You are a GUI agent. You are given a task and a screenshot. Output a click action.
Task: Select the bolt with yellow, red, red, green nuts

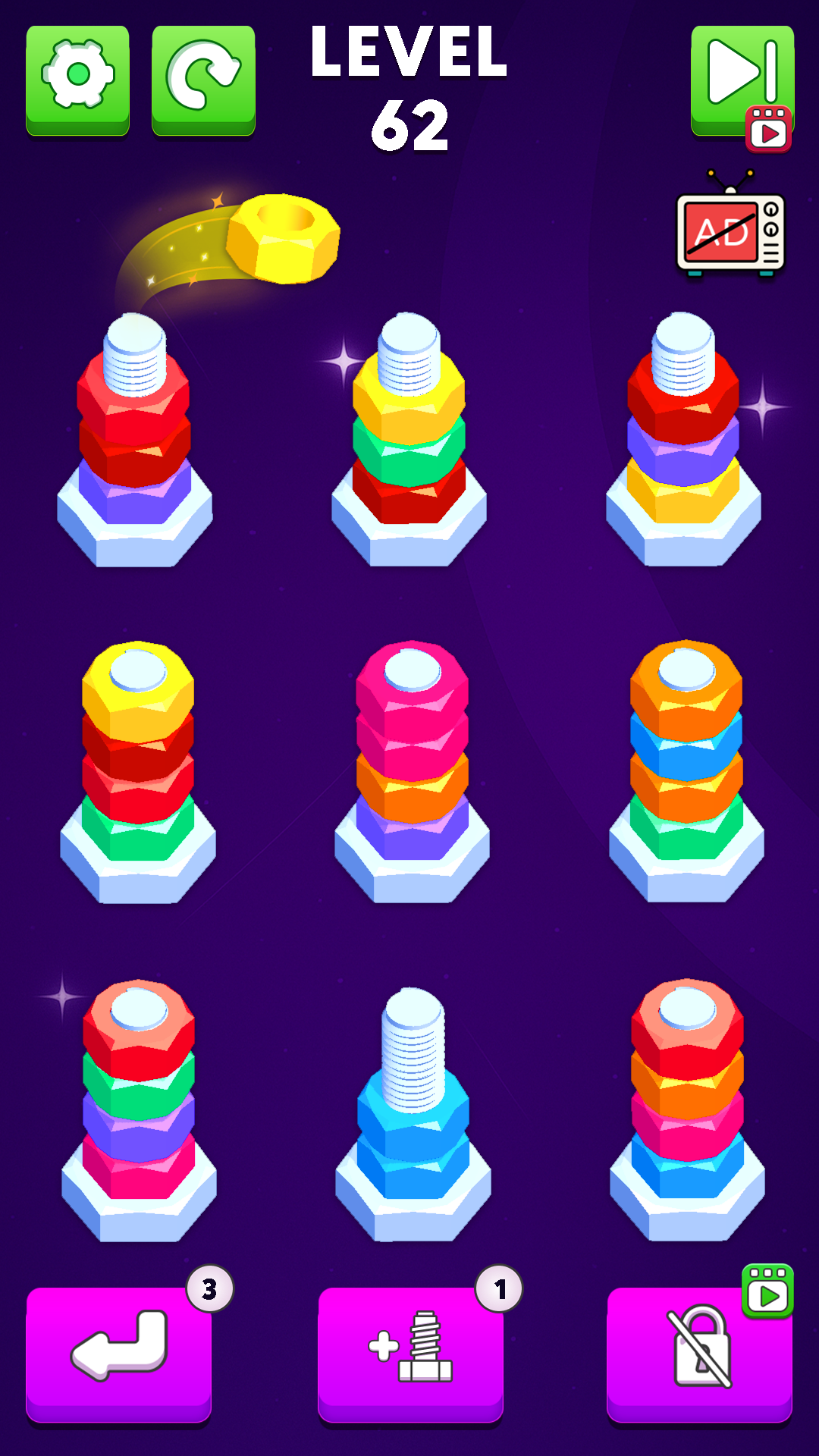(x=138, y=766)
